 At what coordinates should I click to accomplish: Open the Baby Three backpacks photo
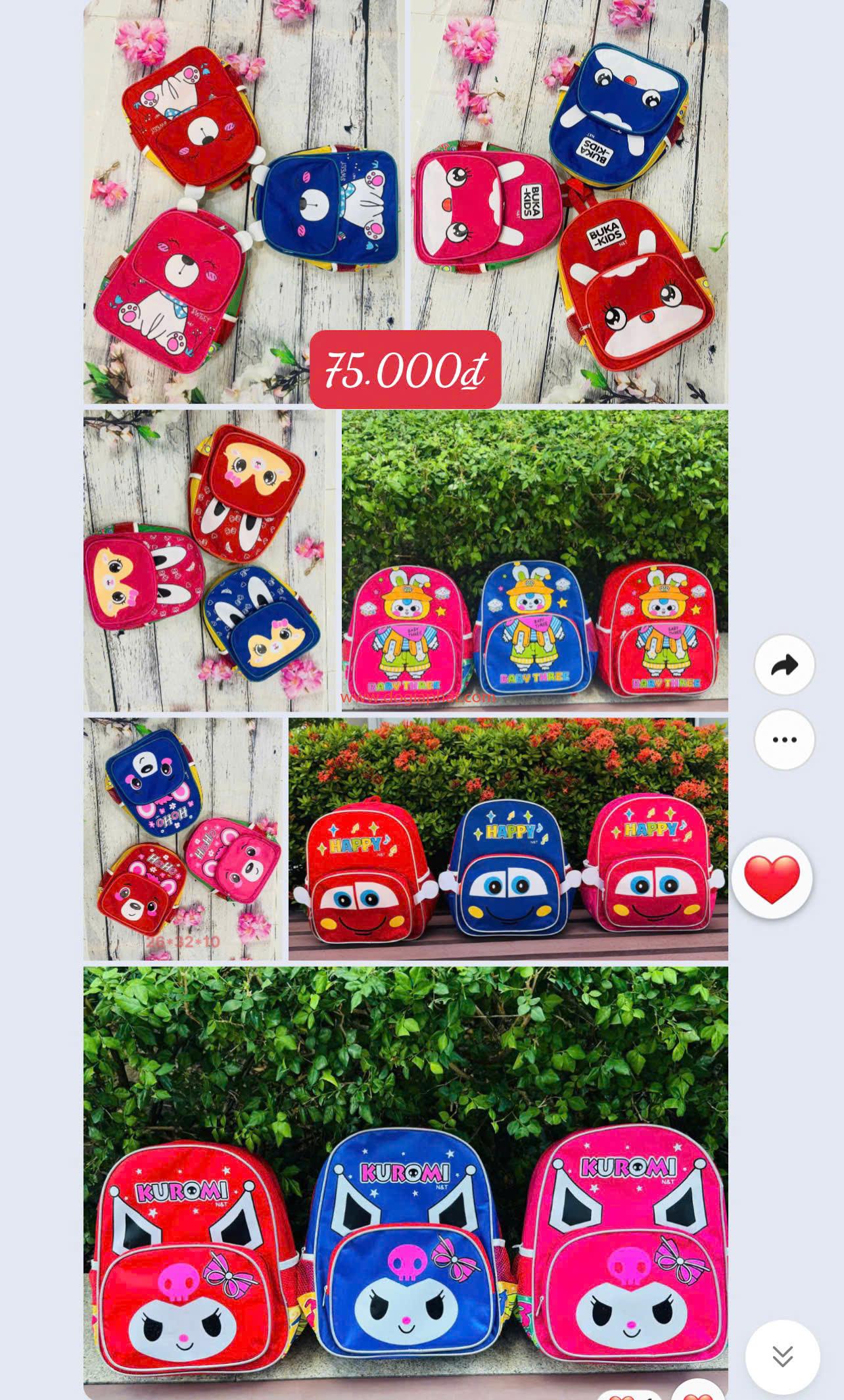pyautogui.click(x=534, y=560)
